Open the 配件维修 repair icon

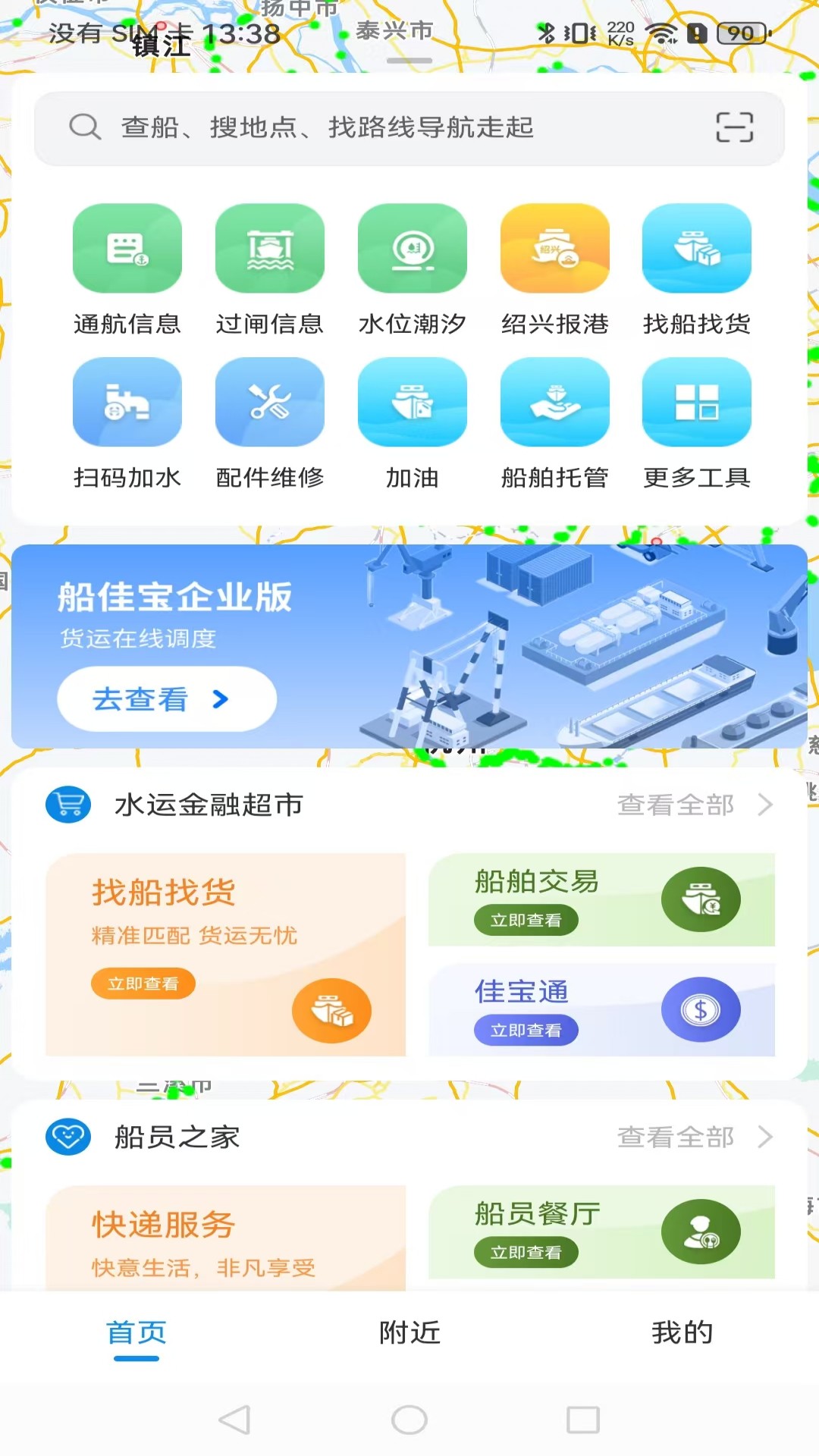point(269,402)
